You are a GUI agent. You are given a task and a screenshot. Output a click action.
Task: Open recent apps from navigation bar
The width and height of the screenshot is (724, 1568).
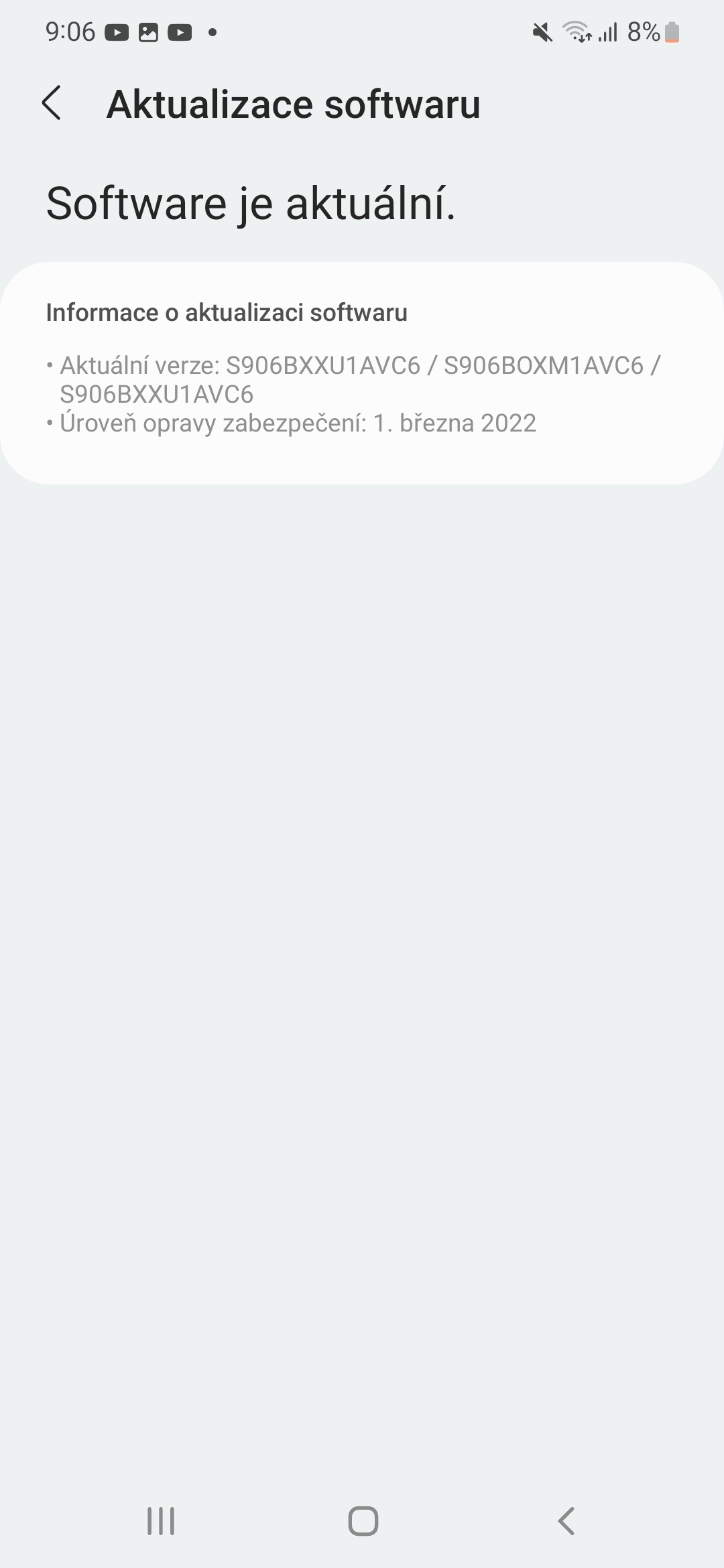(161, 1521)
